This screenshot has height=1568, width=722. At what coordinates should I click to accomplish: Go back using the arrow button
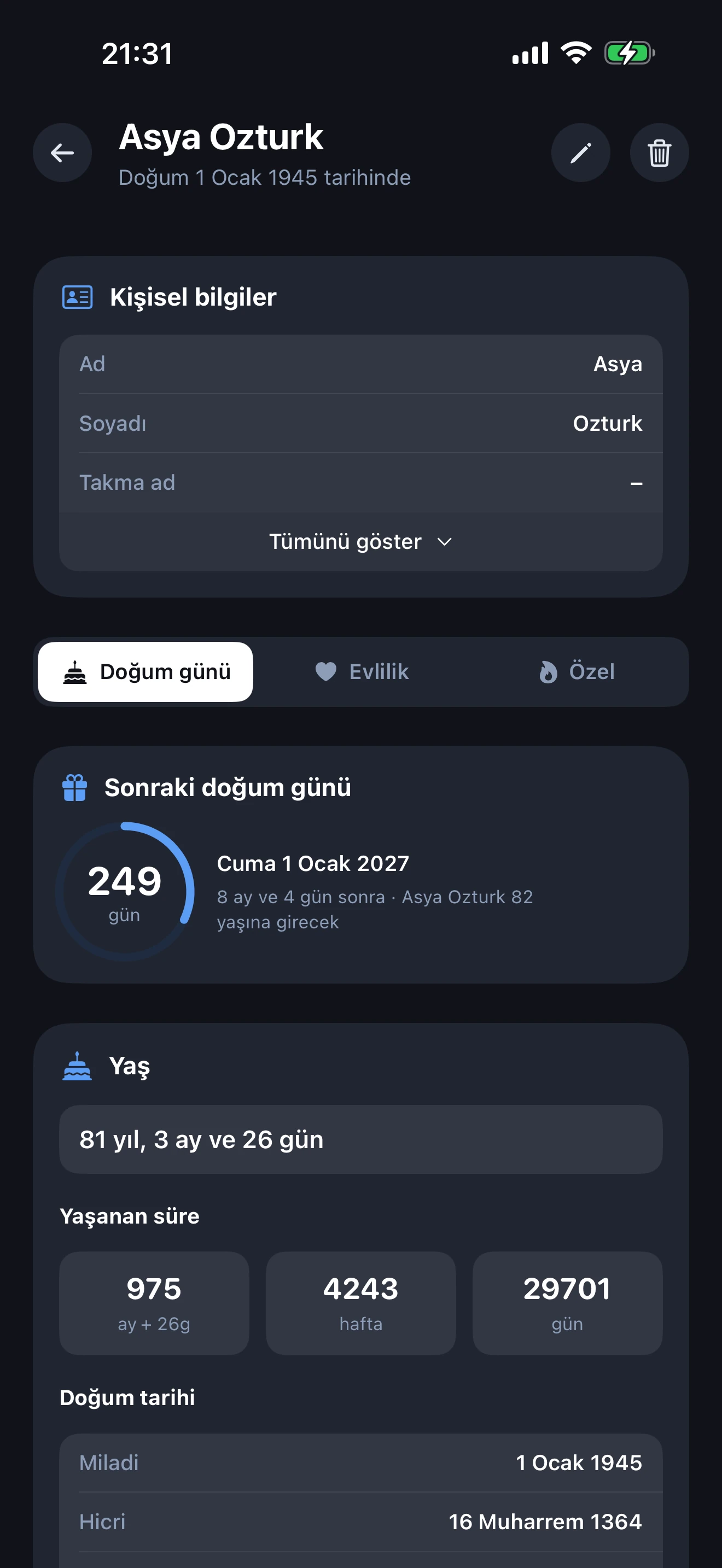(62, 153)
